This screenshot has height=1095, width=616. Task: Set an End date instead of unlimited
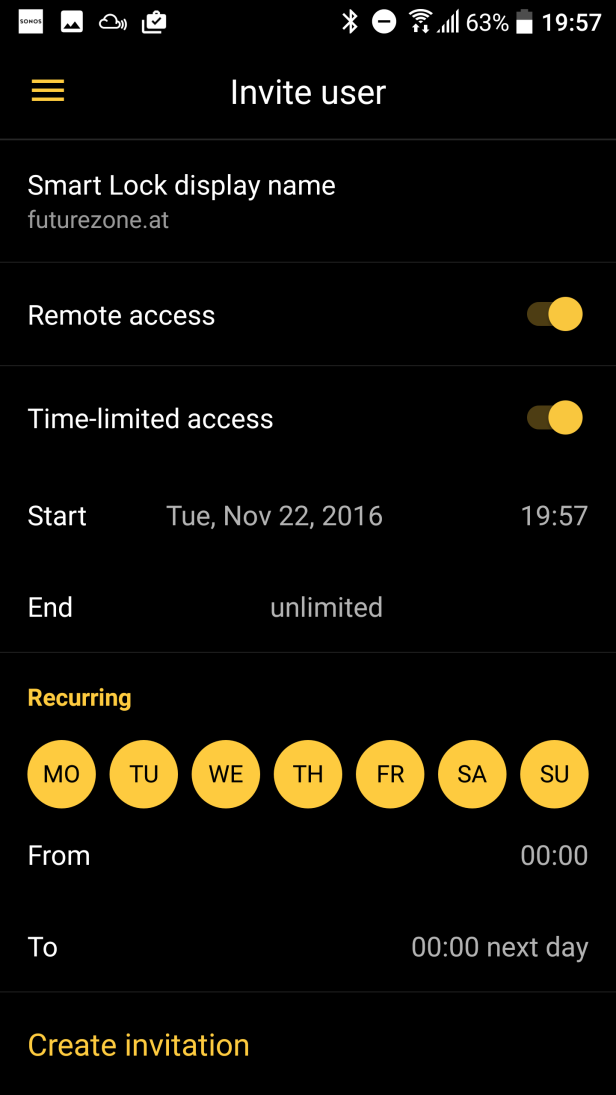tap(326, 607)
